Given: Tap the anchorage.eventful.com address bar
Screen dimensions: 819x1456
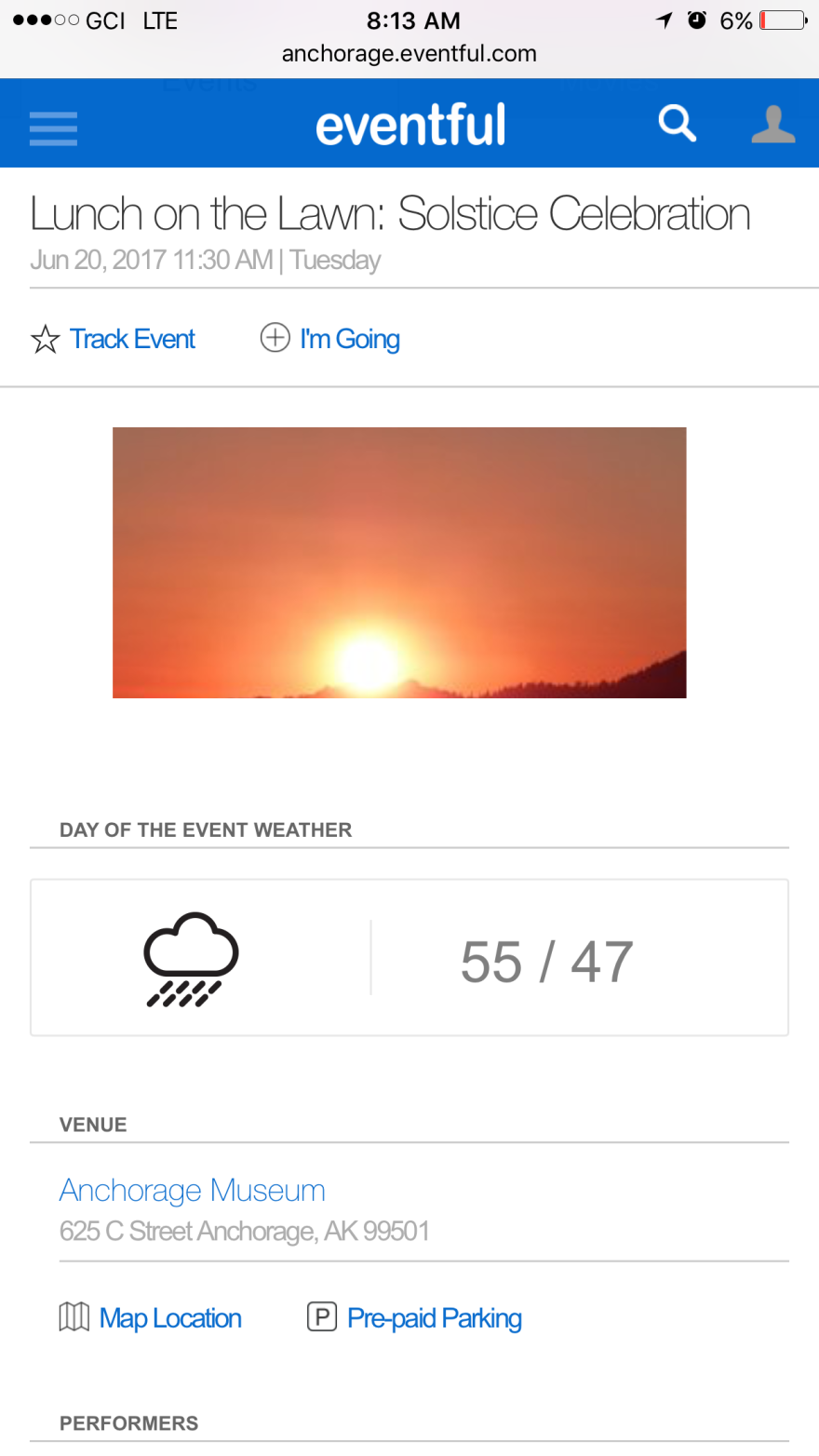Looking at the screenshot, I should 409,53.
